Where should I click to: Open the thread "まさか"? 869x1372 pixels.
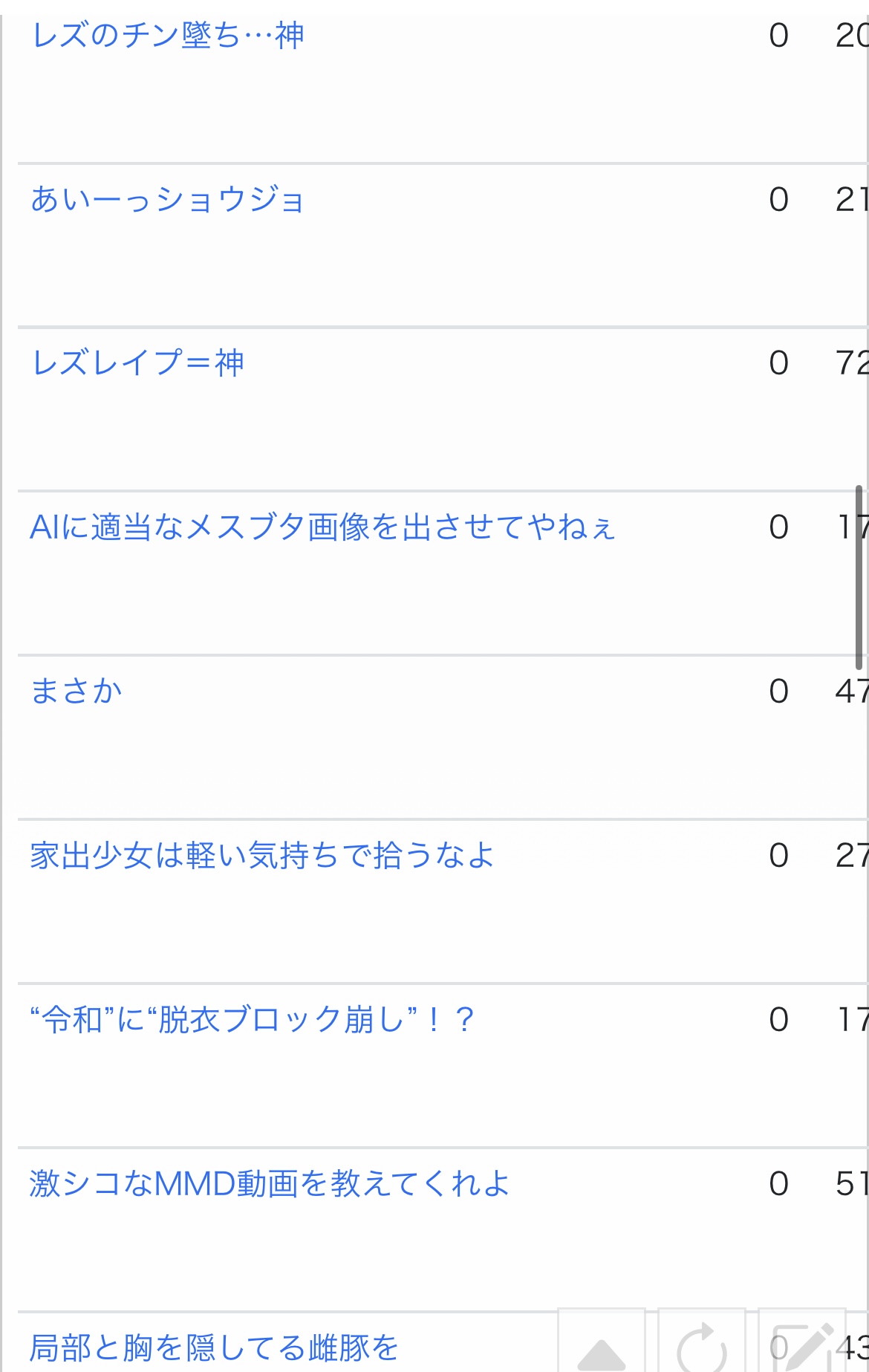pos(77,692)
